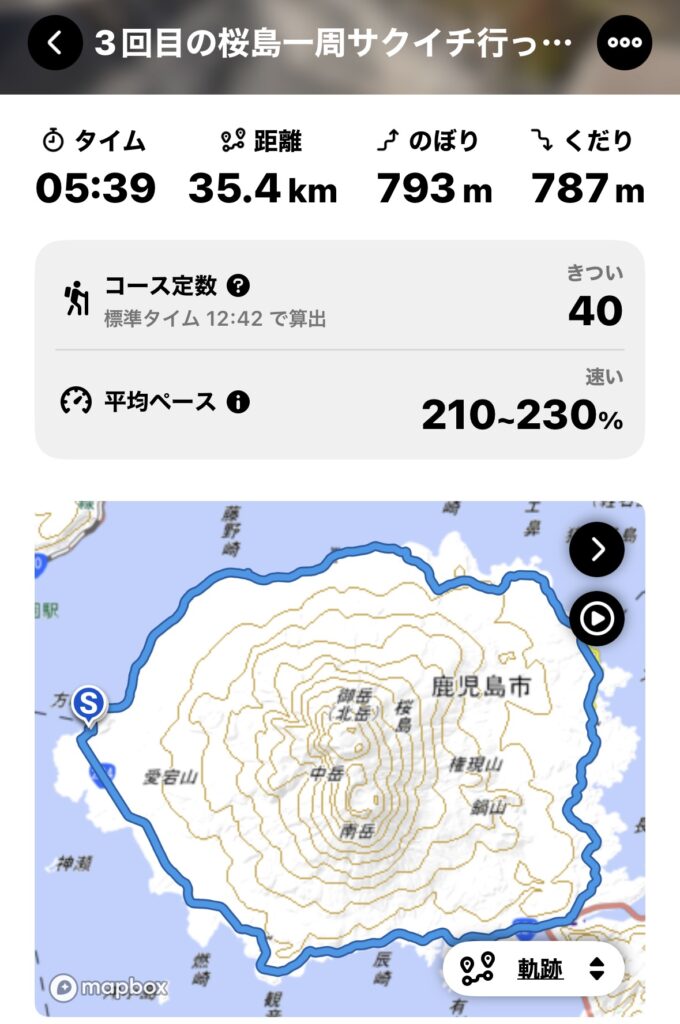This screenshot has height=1024, width=680.
Task: Expand the map with the arrow button
Action: 597,549
